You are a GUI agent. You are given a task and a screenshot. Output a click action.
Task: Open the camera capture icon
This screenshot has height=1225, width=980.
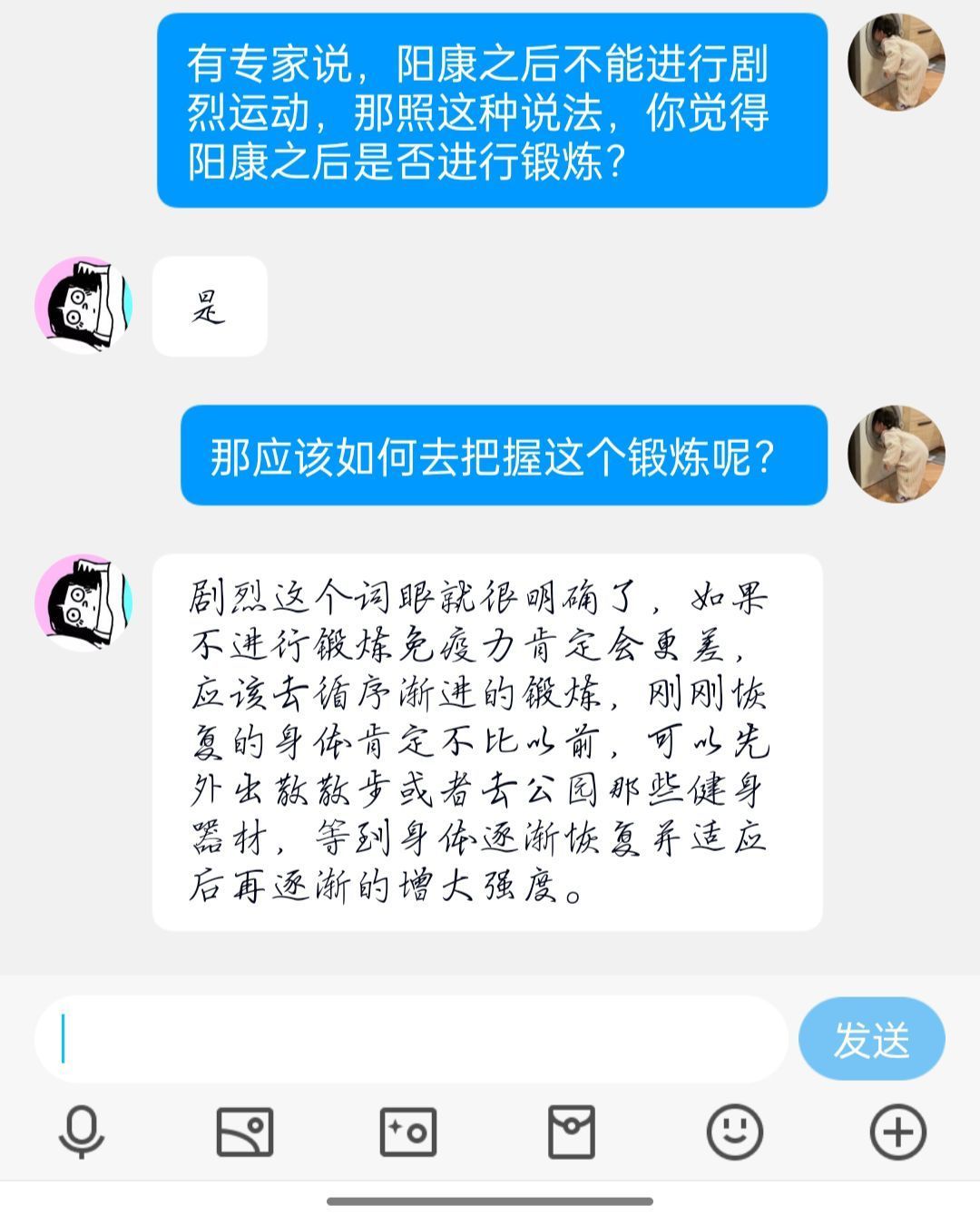click(x=408, y=1132)
